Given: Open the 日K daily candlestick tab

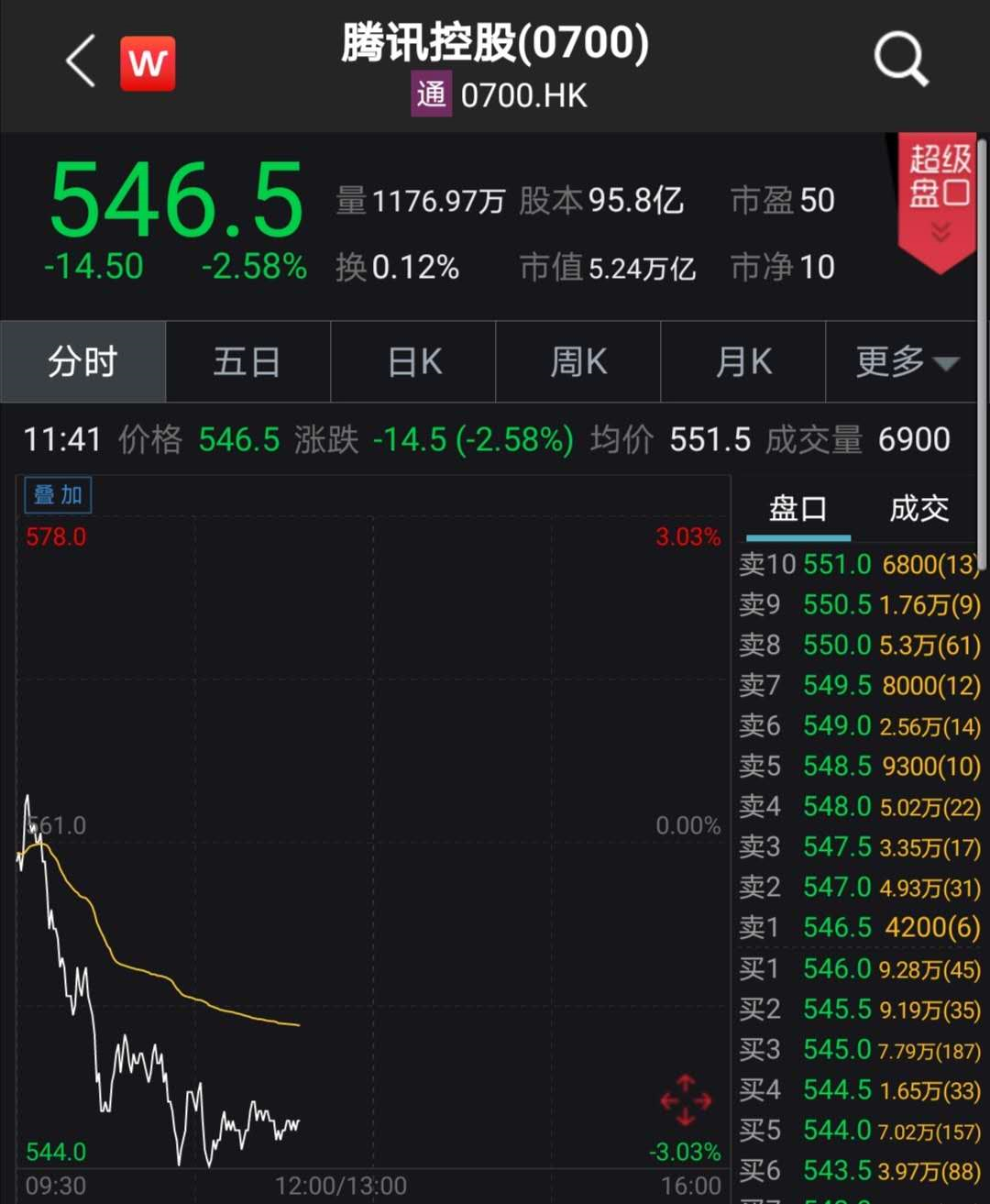Looking at the screenshot, I should pyautogui.click(x=412, y=362).
